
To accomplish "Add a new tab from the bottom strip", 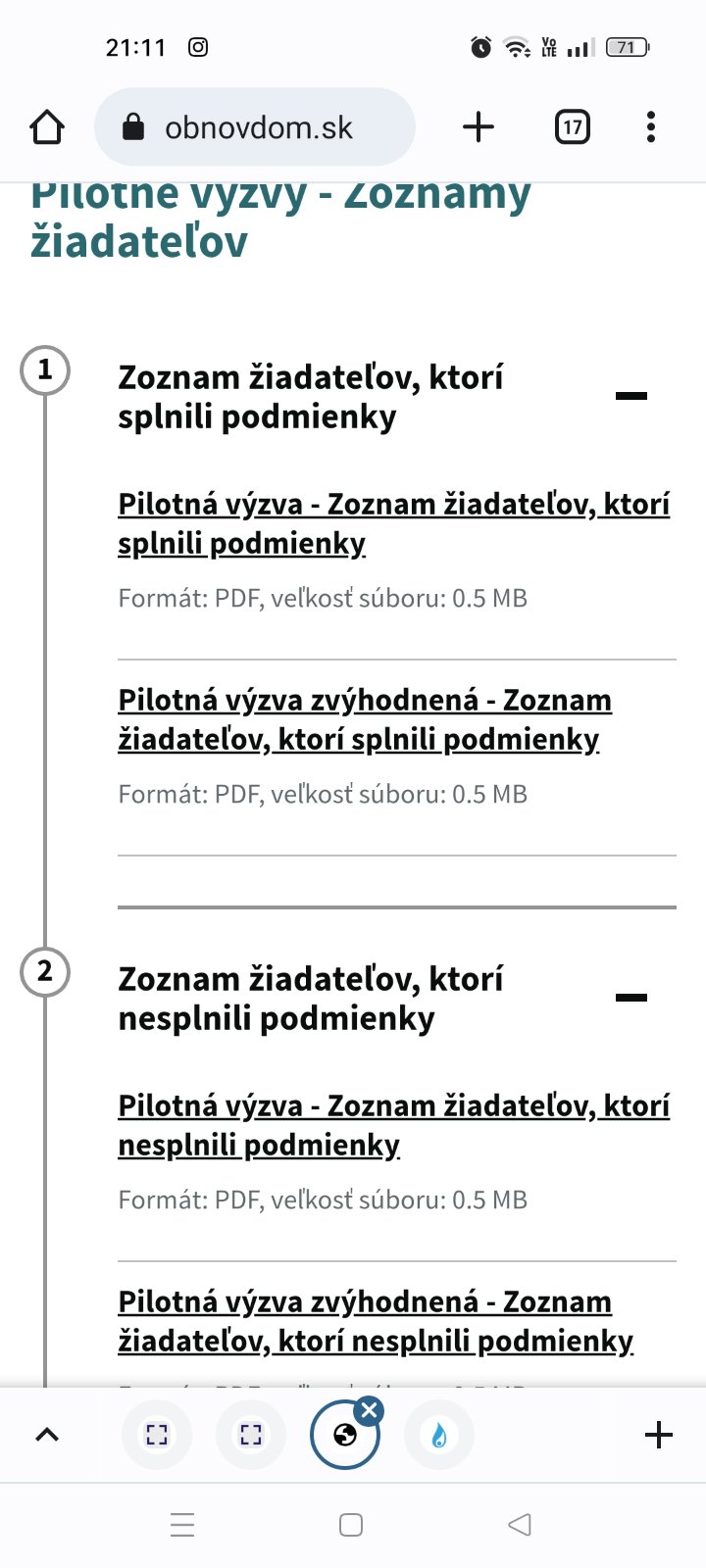I will (x=659, y=1435).
